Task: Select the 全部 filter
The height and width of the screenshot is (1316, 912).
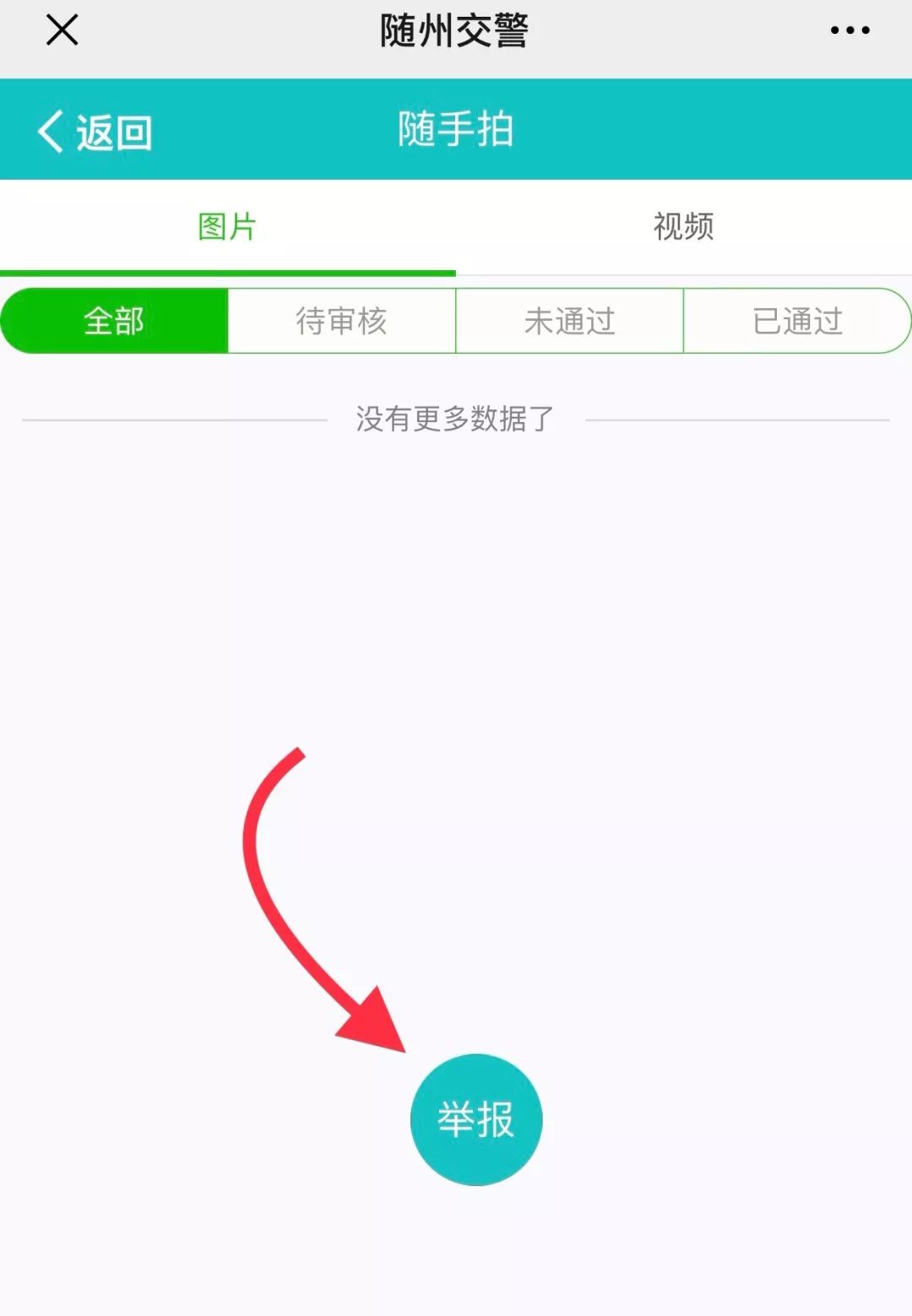Action: coord(115,321)
